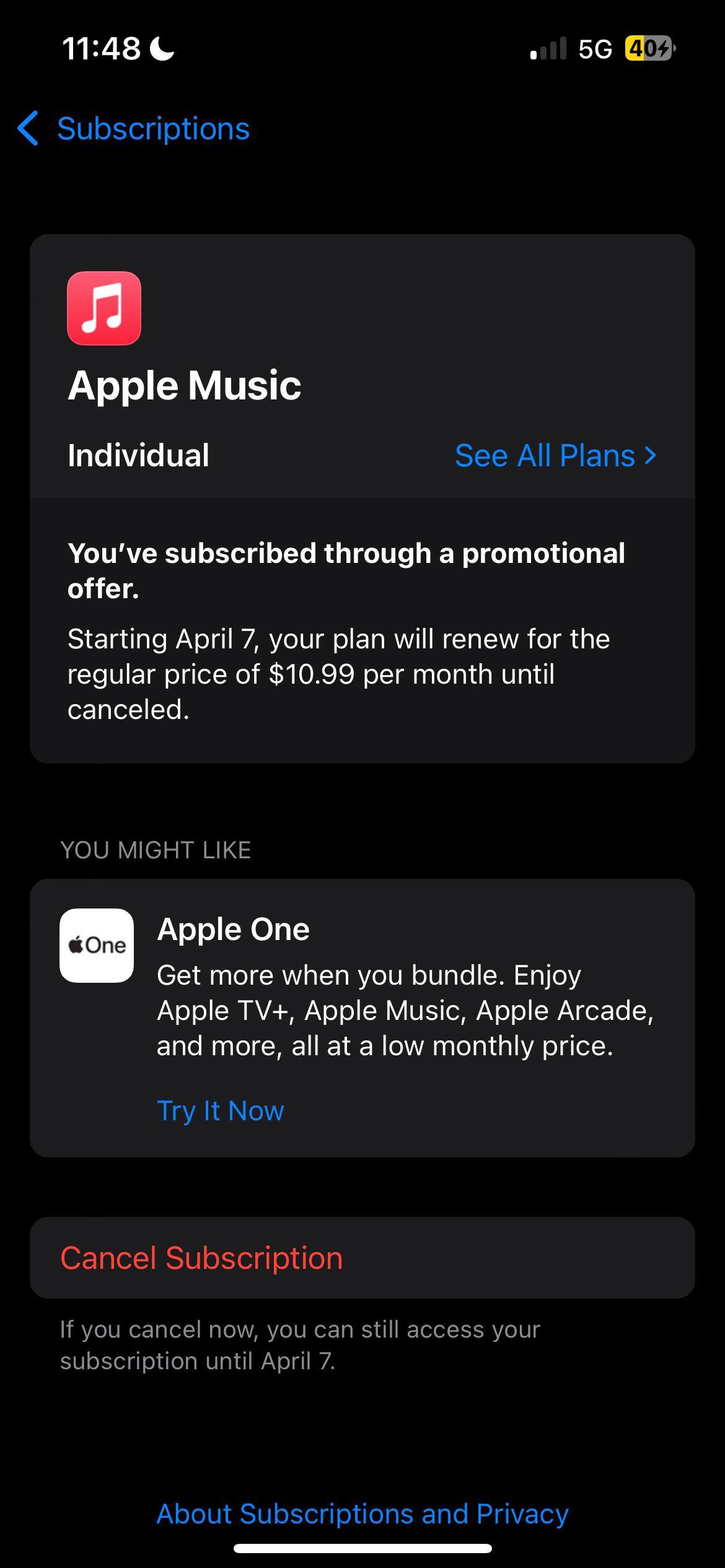Screen dimensions: 725x1568
Task: Cancel the Apple Music subscription
Action: (x=201, y=1258)
